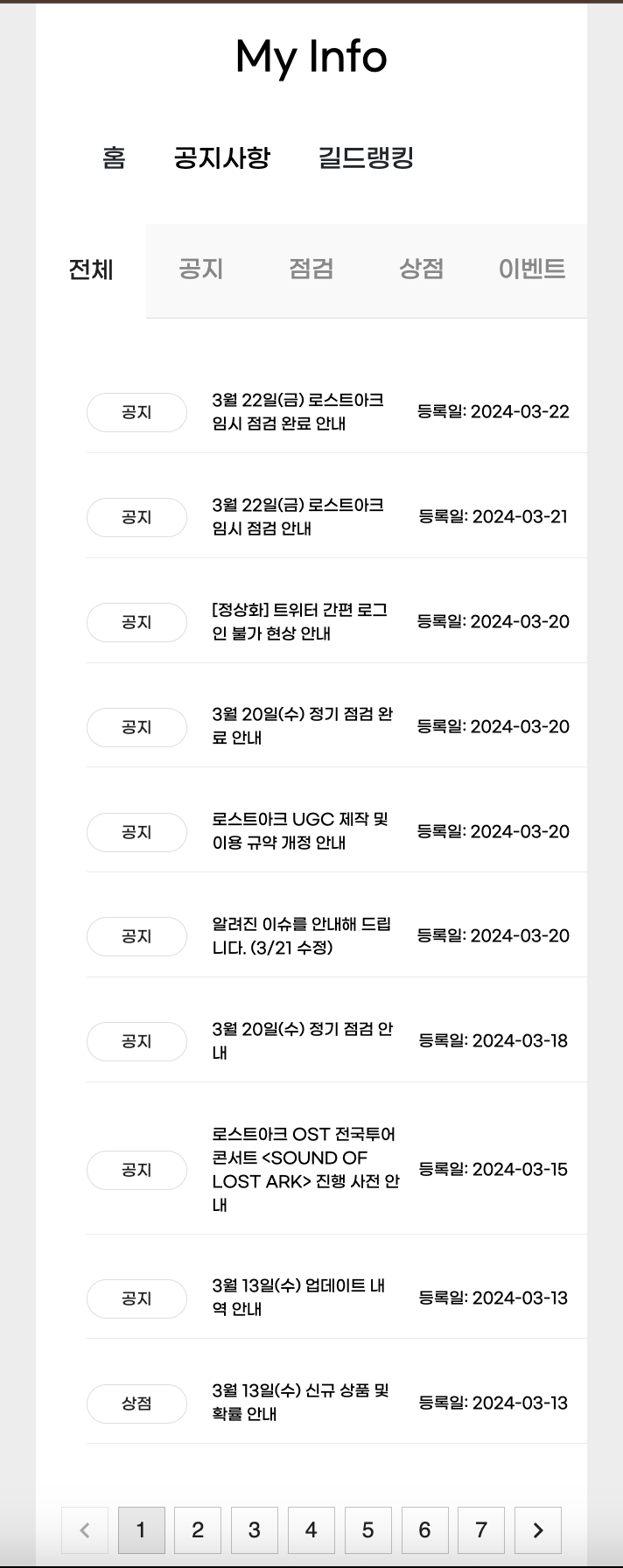Select the 상점 filter tab
Image resolution: width=623 pixels, height=1568 pixels.
[x=422, y=269]
